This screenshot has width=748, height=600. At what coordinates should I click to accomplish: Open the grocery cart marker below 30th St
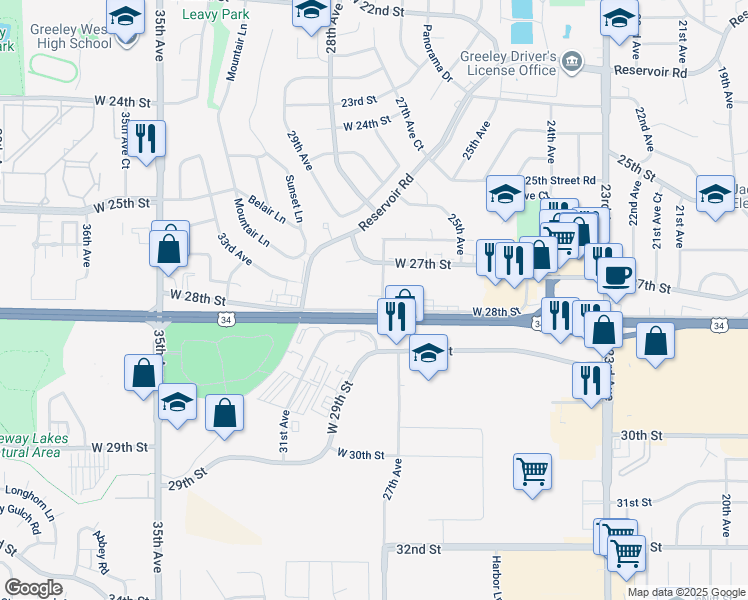click(532, 470)
